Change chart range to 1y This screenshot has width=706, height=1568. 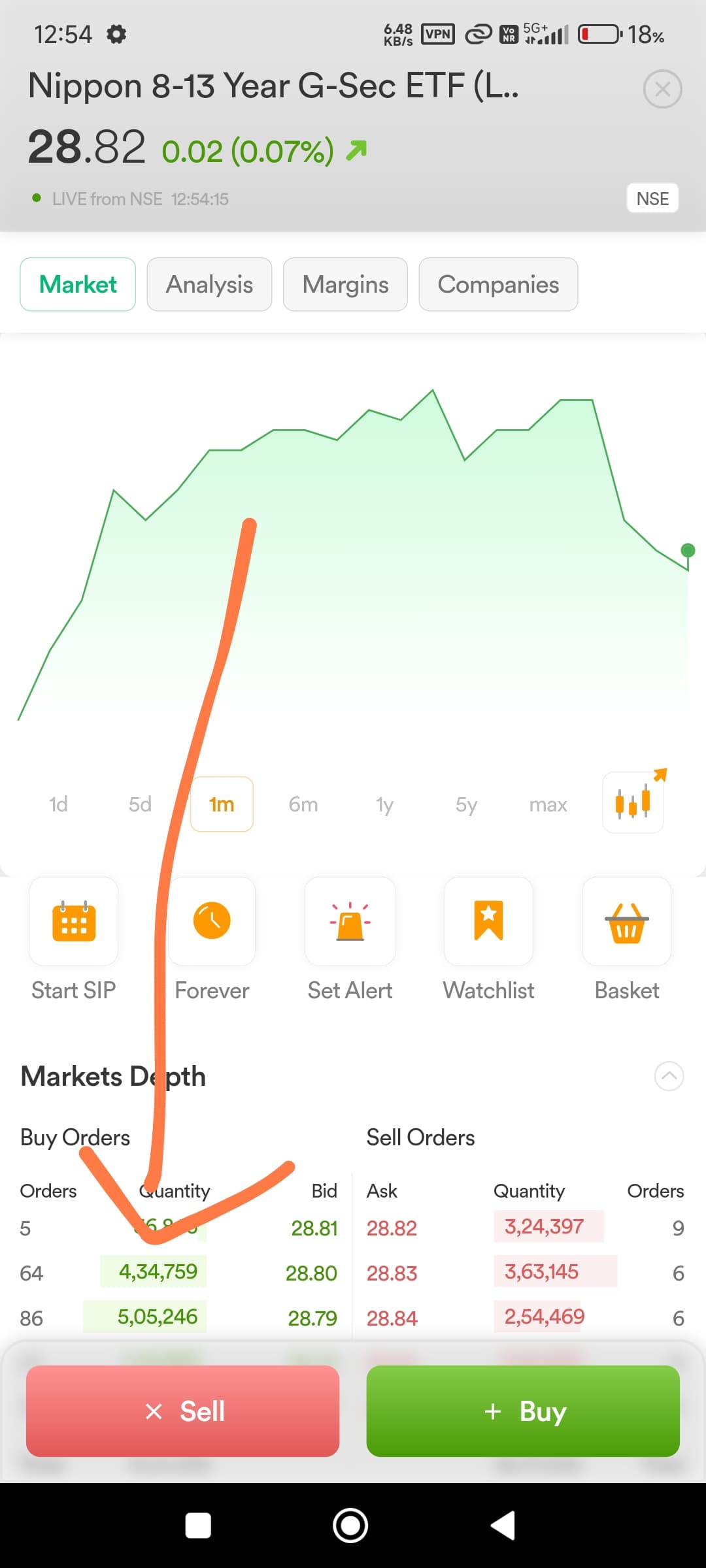(385, 804)
